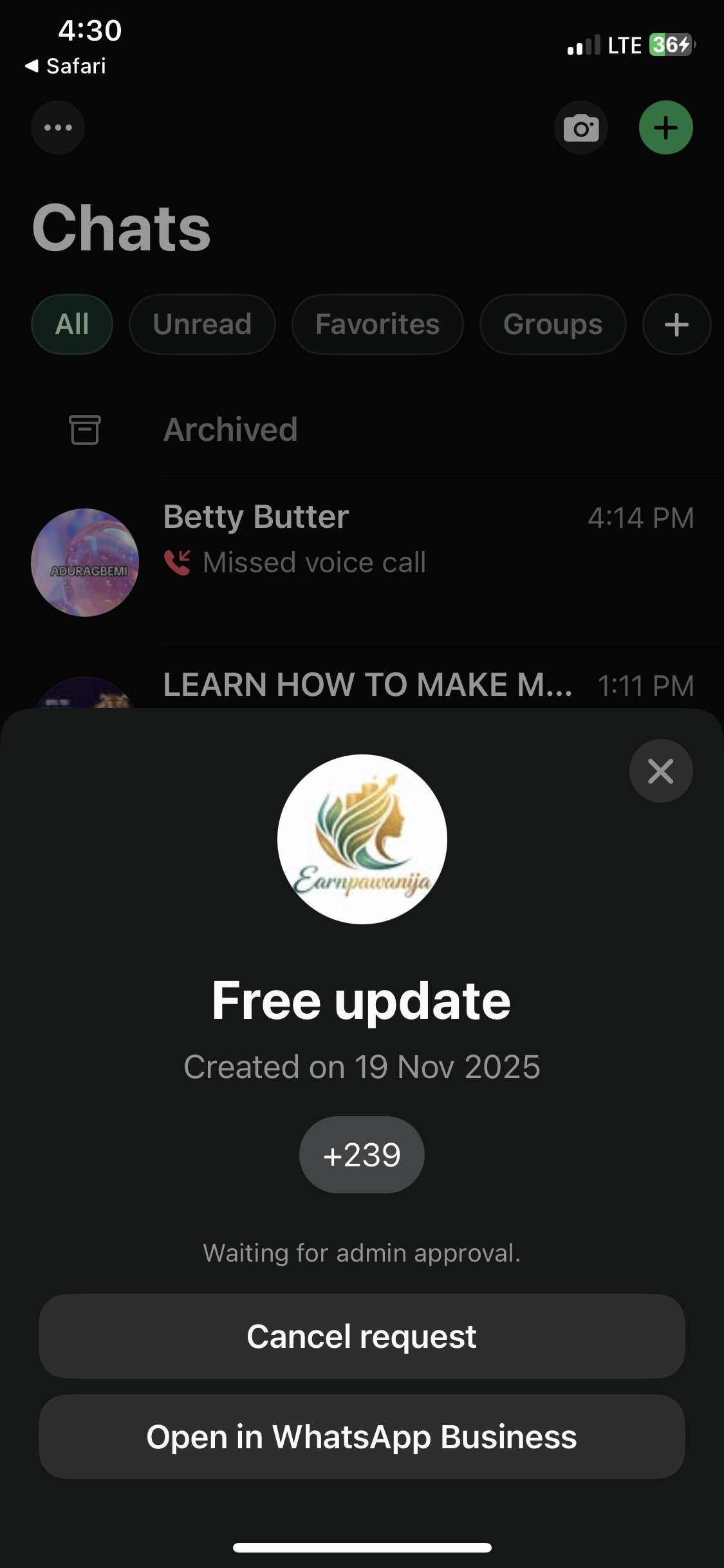Filter chats by Unread
The width and height of the screenshot is (724, 1568).
(202, 324)
